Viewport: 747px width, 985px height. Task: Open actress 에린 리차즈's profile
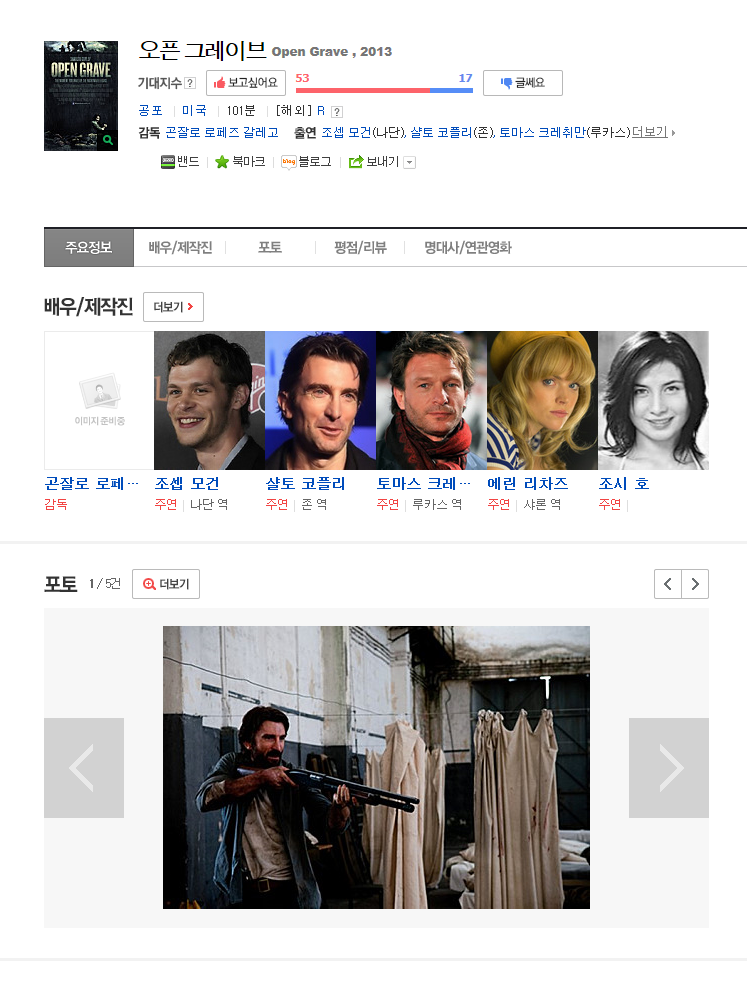click(x=528, y=484)
